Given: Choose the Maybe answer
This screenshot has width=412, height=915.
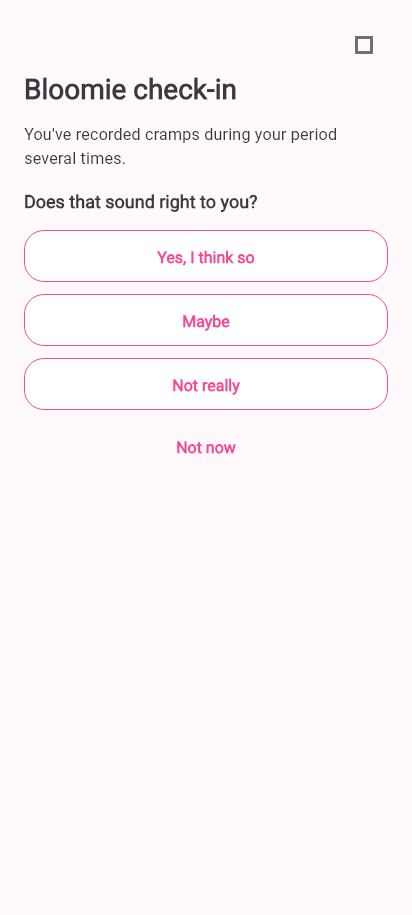Looking at the screenshot, I should [206, 320].
